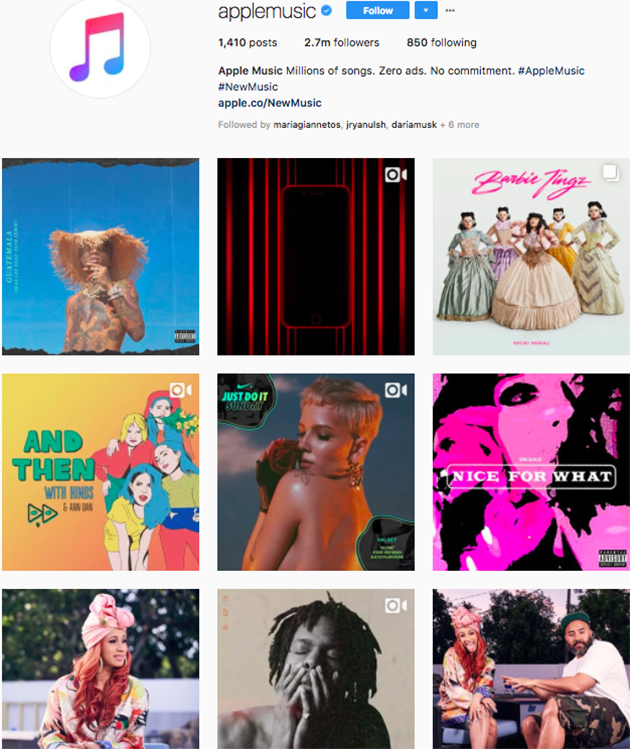This screenshot has height=749, width=630.
Task: Open the red iPhone video post
Action: [x=315, y=256]
